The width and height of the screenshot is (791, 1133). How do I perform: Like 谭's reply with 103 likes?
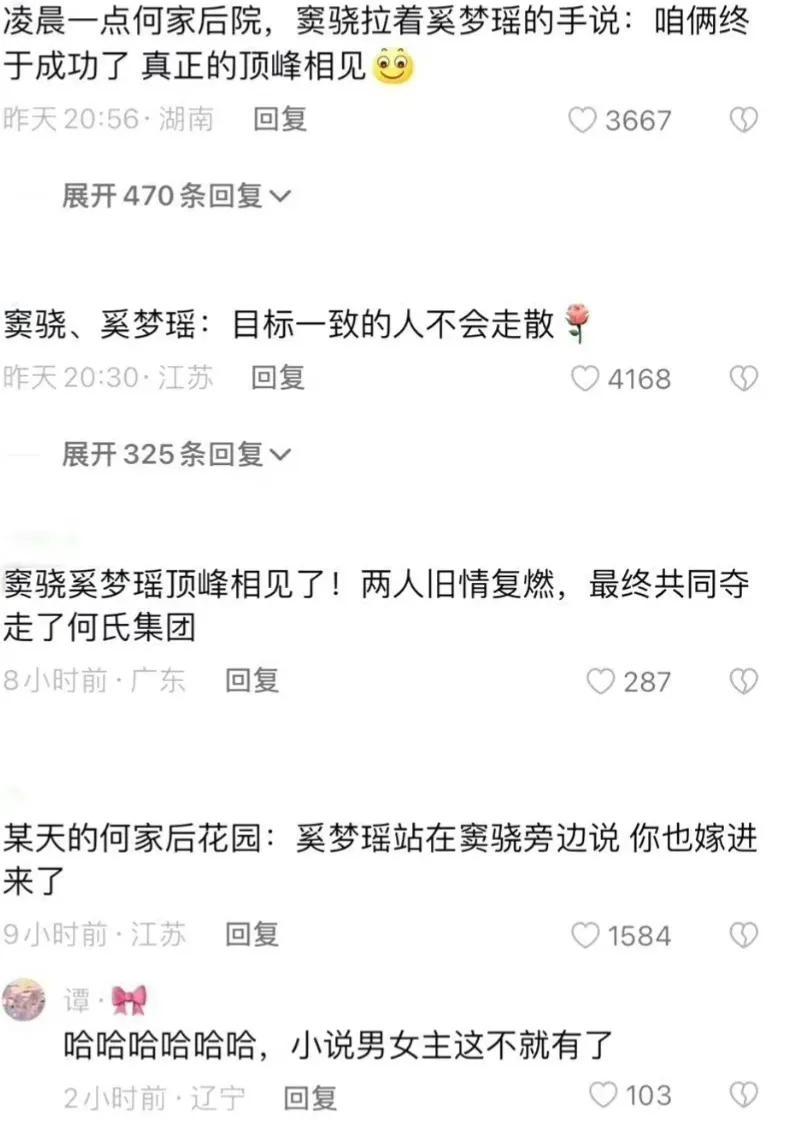[x=603, y=1095]
